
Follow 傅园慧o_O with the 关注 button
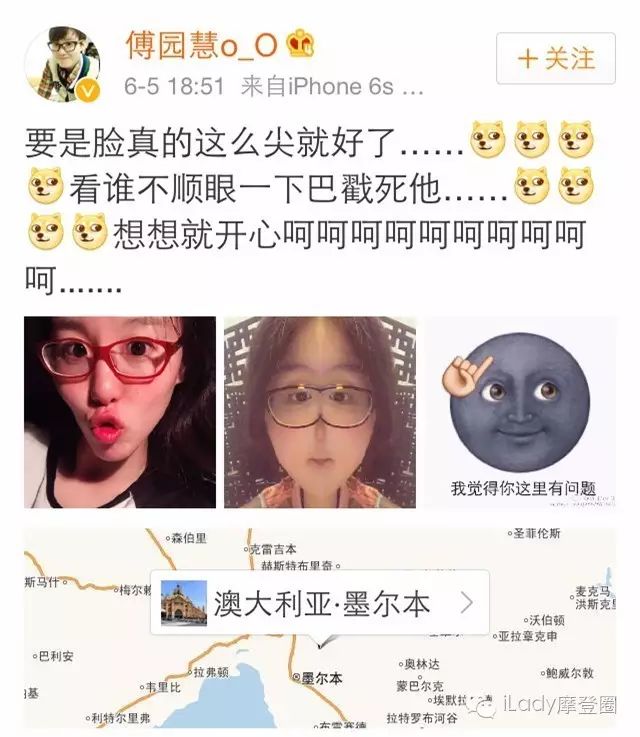[558, 58]
